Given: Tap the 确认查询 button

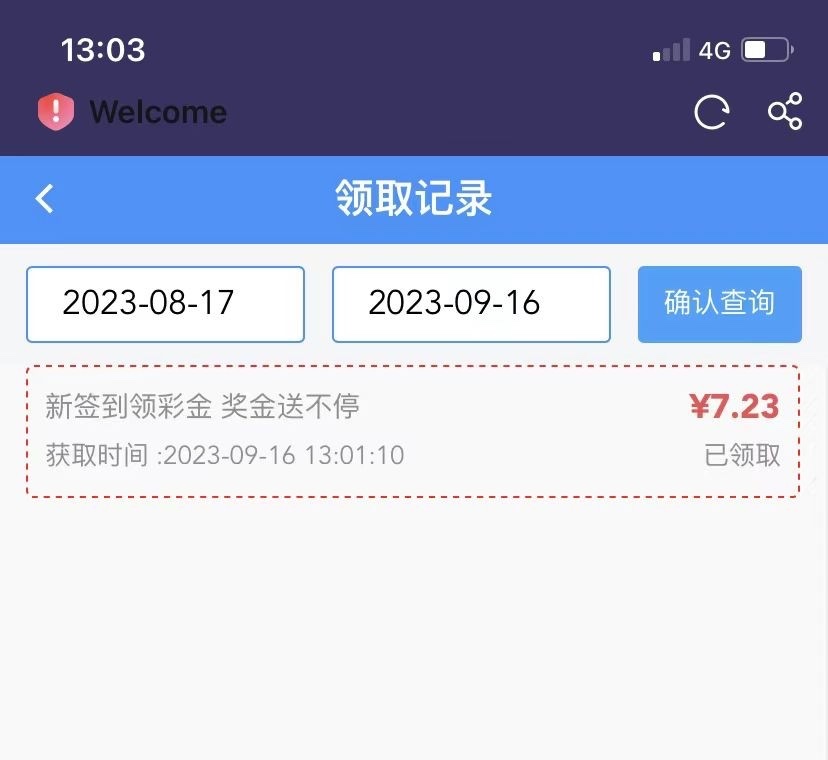Looking at the screenshot, I should click(x=719, y=304).
